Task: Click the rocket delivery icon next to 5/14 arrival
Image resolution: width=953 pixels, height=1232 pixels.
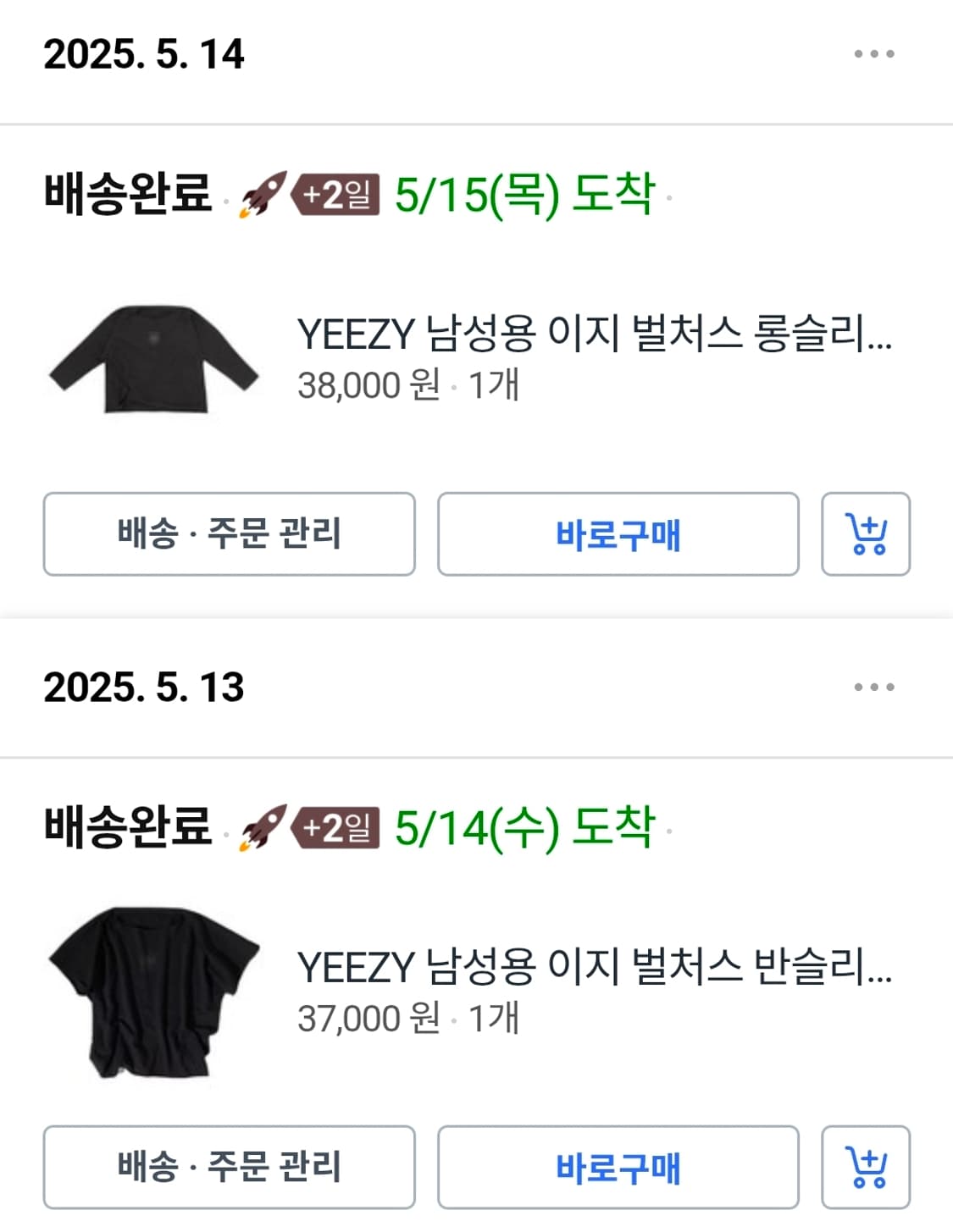Action: pos(263,827)
